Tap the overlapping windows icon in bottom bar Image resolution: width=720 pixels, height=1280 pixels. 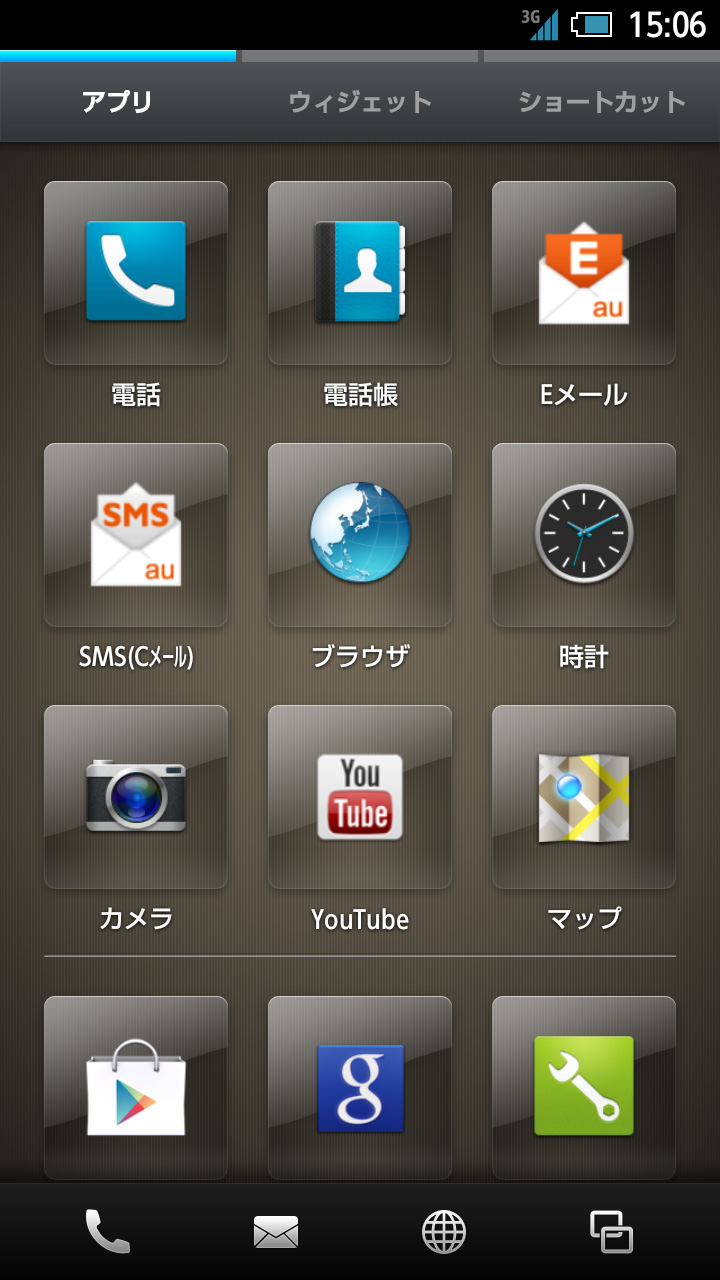611,1232
